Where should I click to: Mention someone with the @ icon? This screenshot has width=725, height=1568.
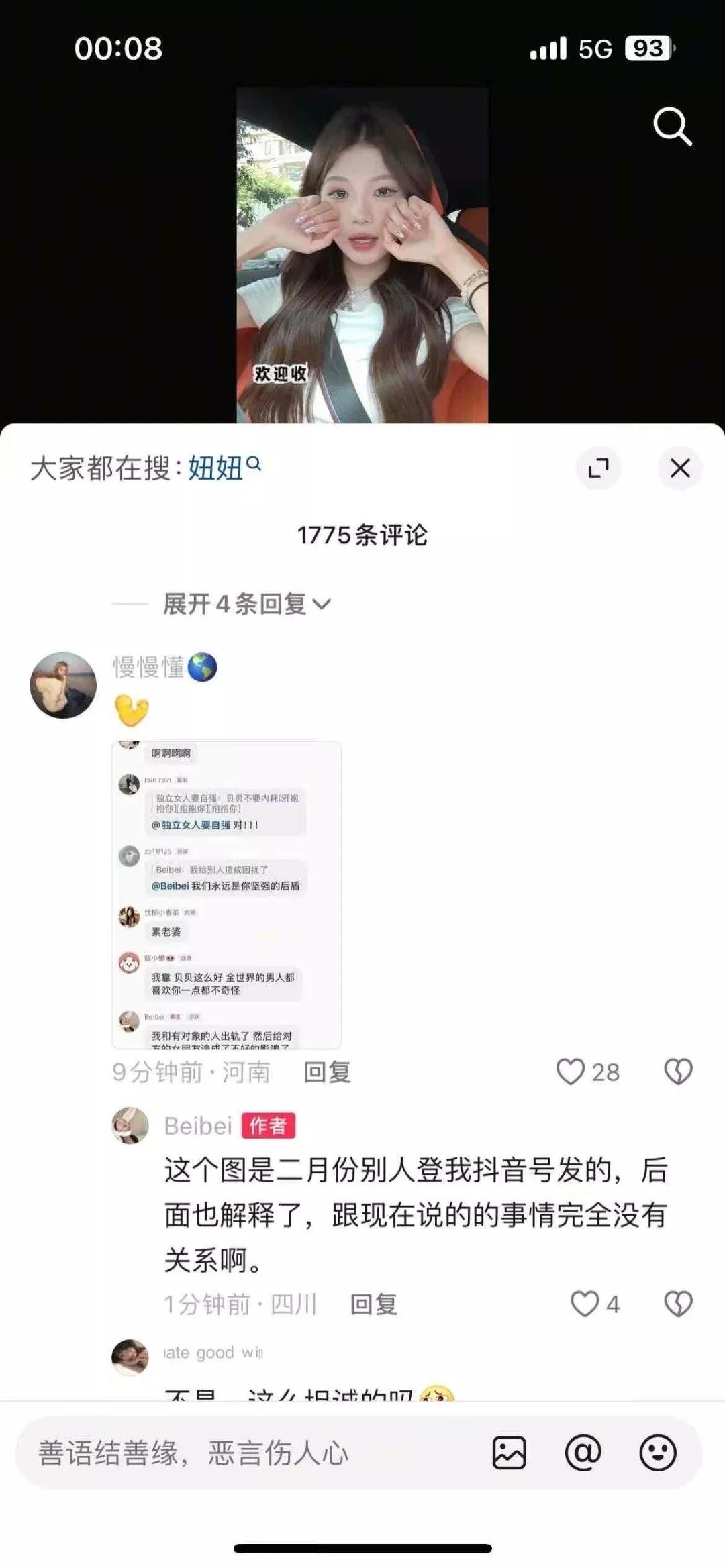[583, 1453]
